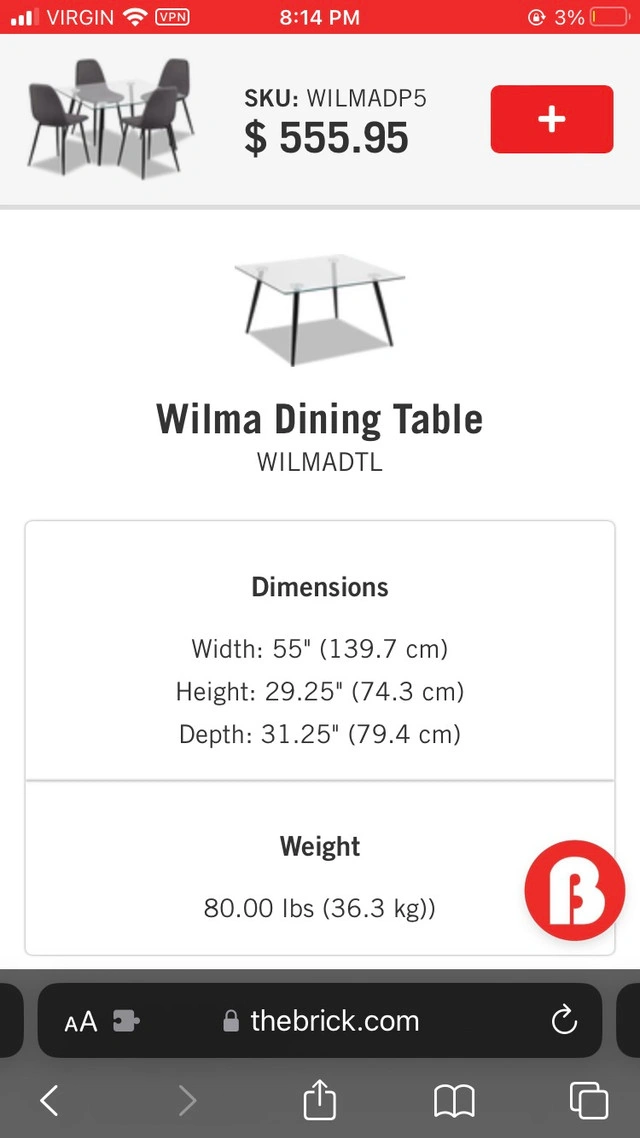Go back to the previous page
This screenshot has height=1138, width=640.
(49, 1101)
